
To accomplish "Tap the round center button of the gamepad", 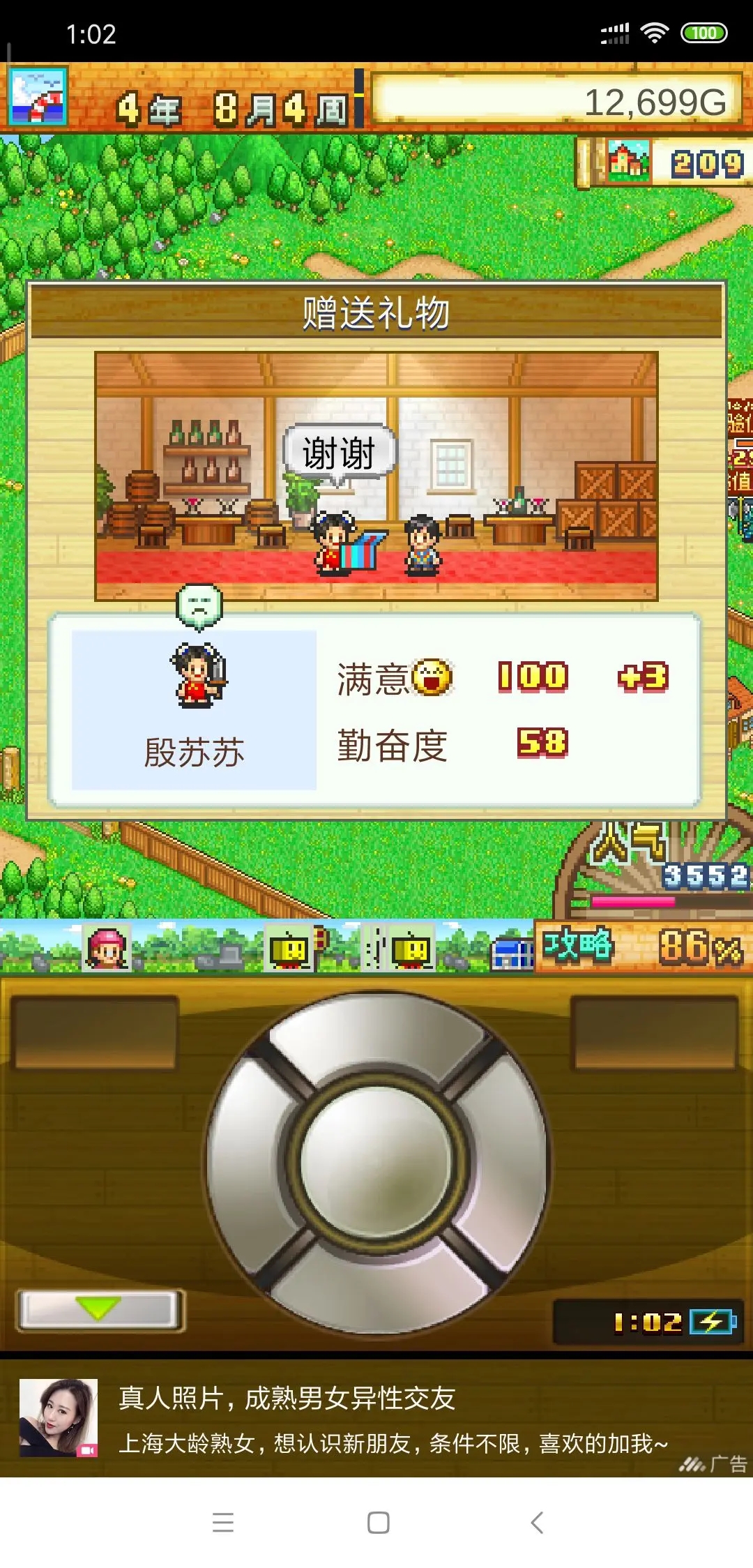I will click(377, 1163).
